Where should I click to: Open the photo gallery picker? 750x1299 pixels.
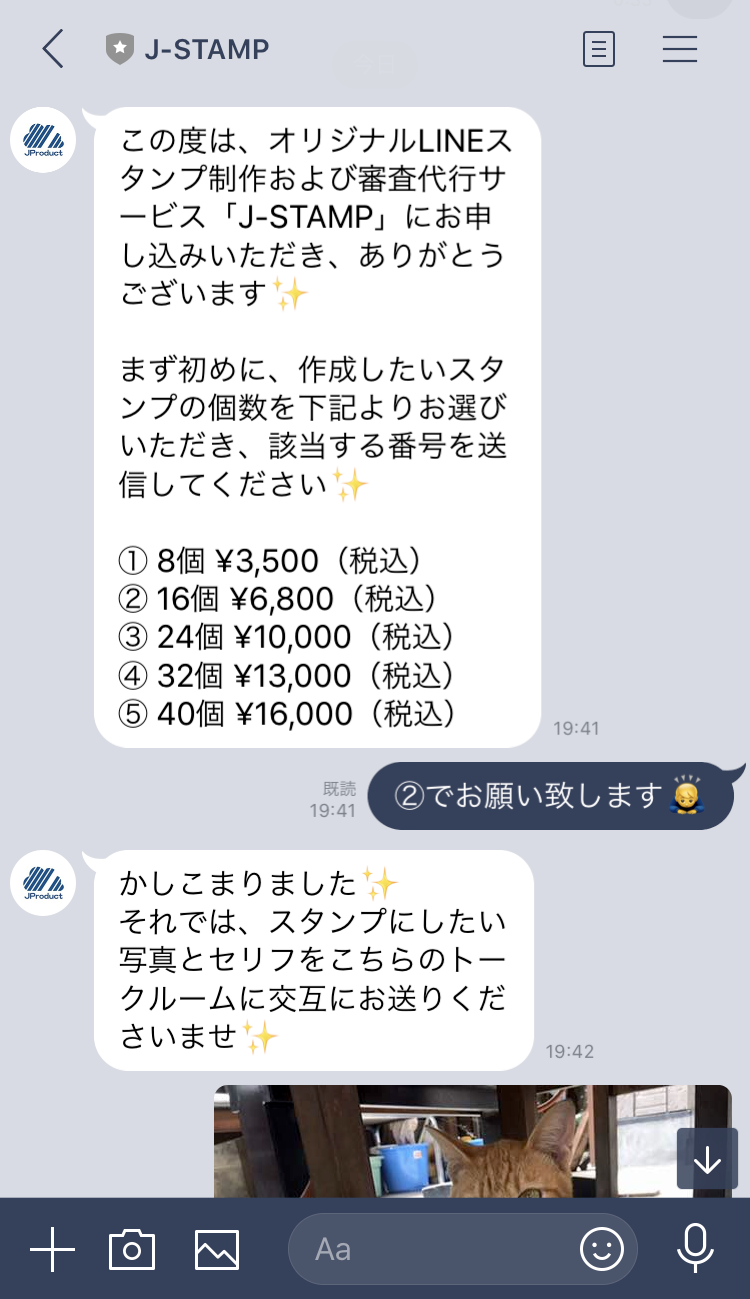(x=217, y=1249)
